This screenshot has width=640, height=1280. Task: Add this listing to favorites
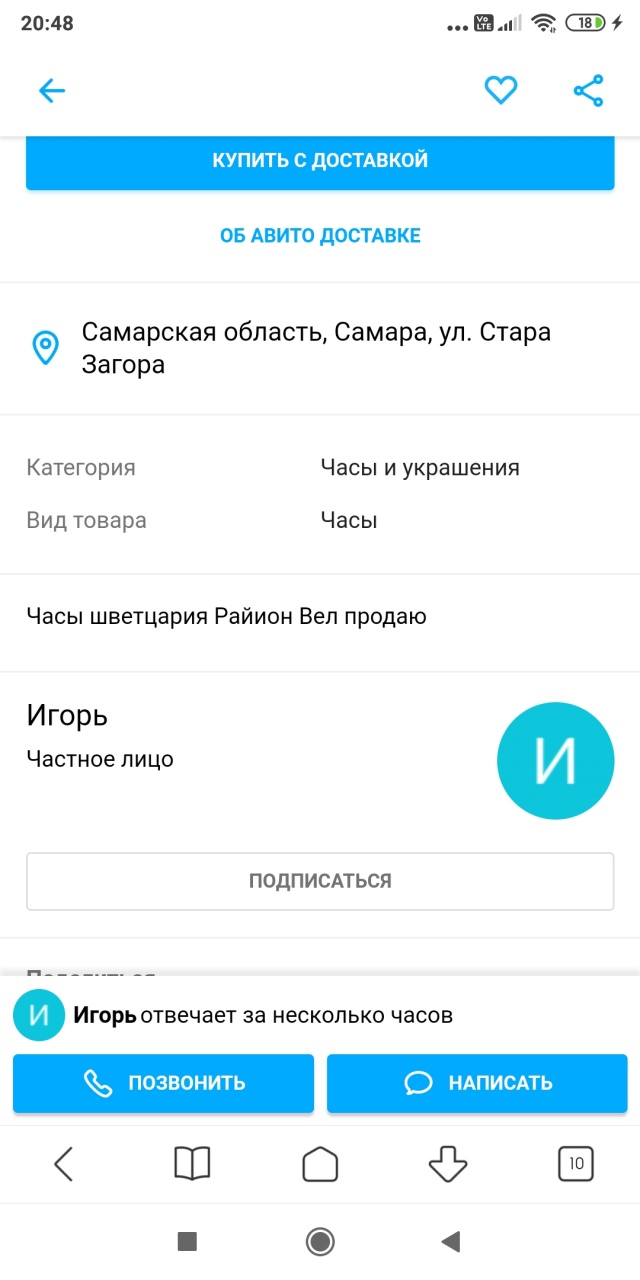500,91
